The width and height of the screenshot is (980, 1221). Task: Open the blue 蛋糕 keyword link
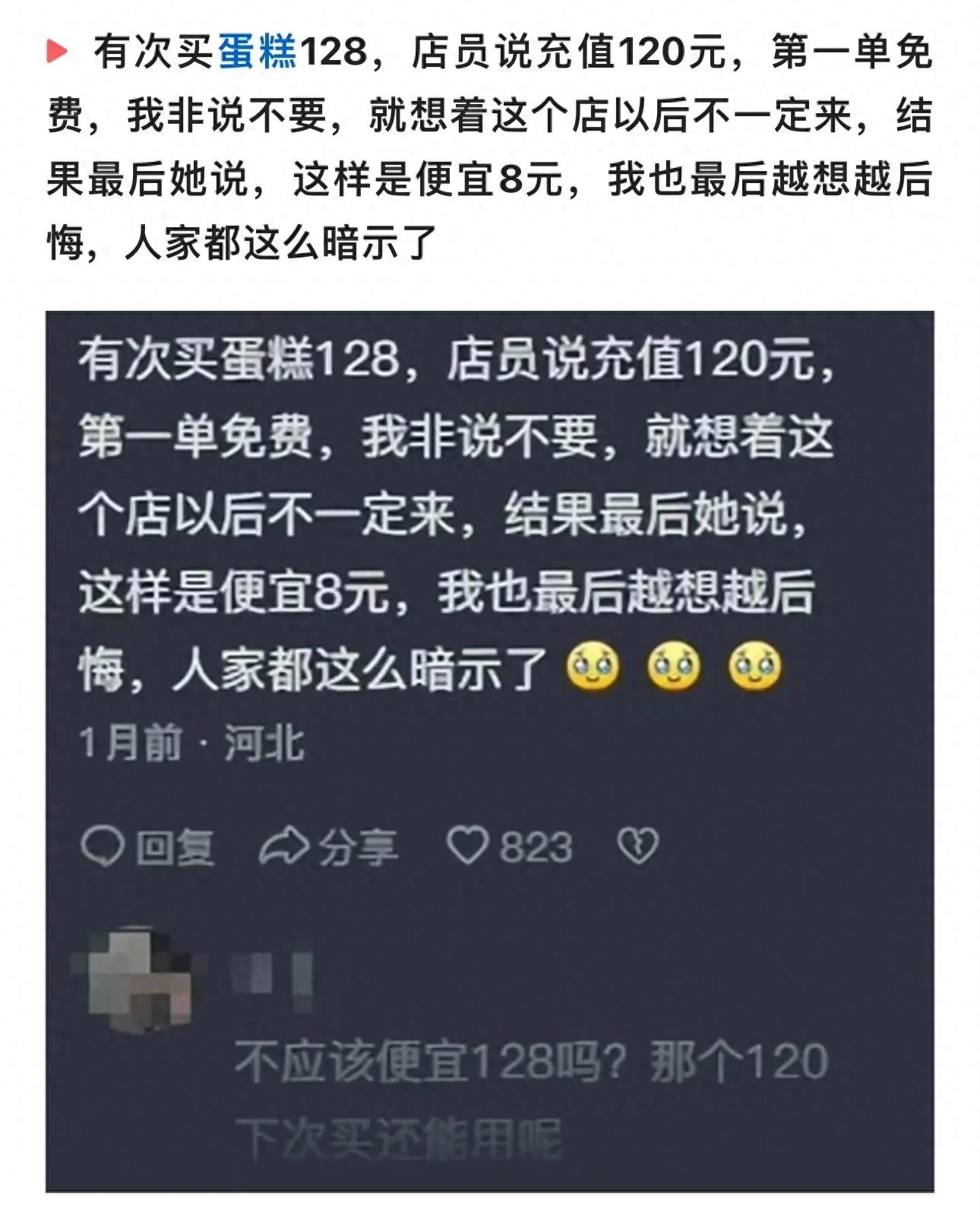(258, 53)
